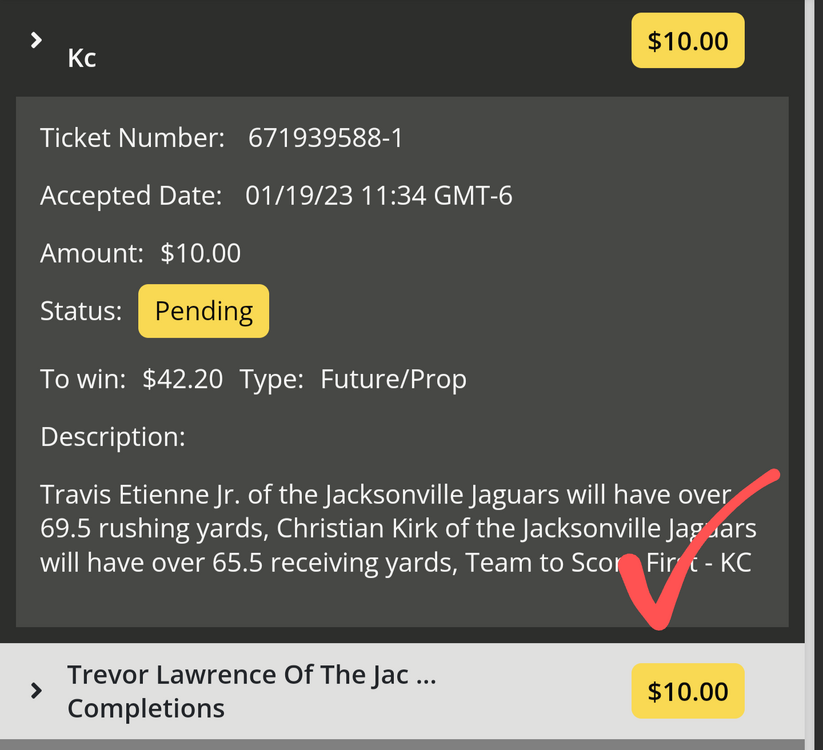Viewport: 823px width, 750px height.
Task: Collapse the Kc bet ticket row
Action: click(x=37, y=41)
